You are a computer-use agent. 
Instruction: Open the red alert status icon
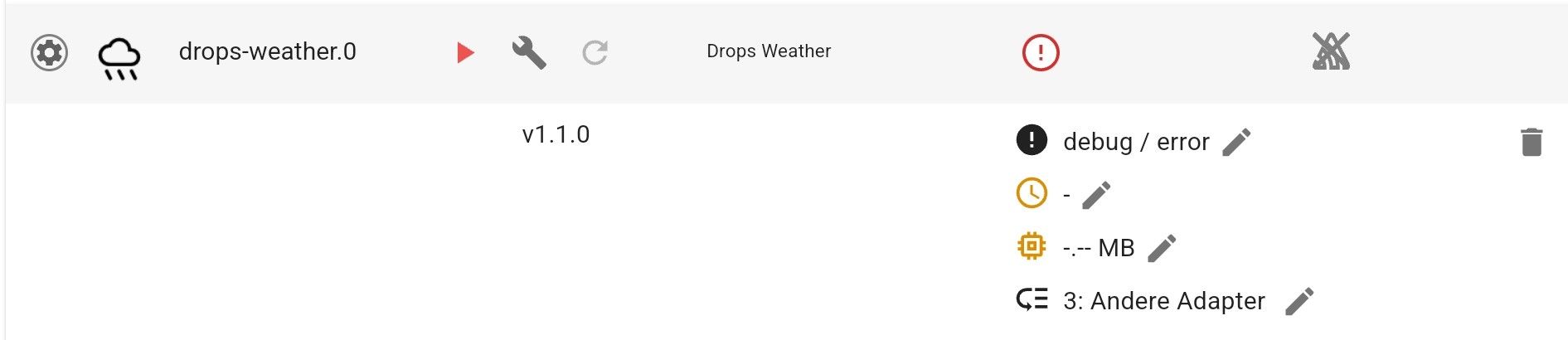coord(1040,53)
